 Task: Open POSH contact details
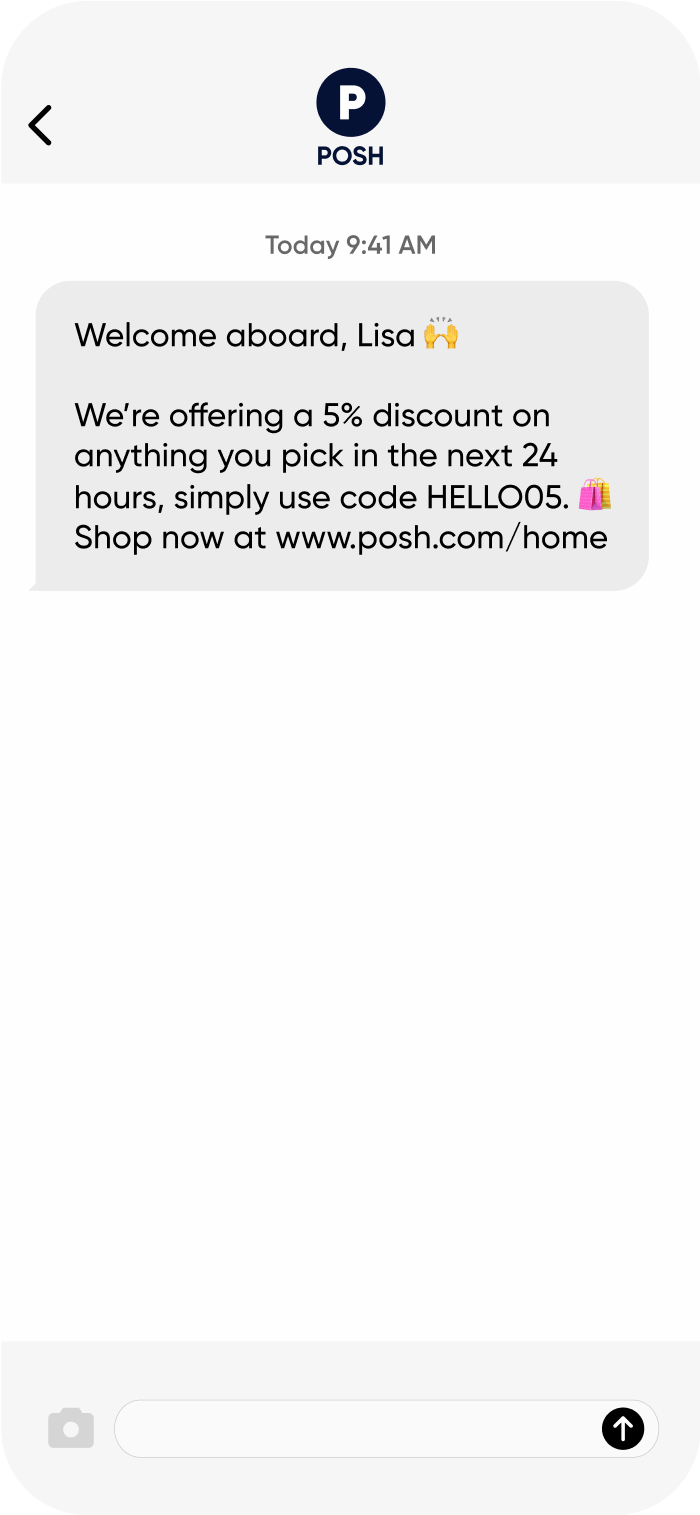pos(350,116)
